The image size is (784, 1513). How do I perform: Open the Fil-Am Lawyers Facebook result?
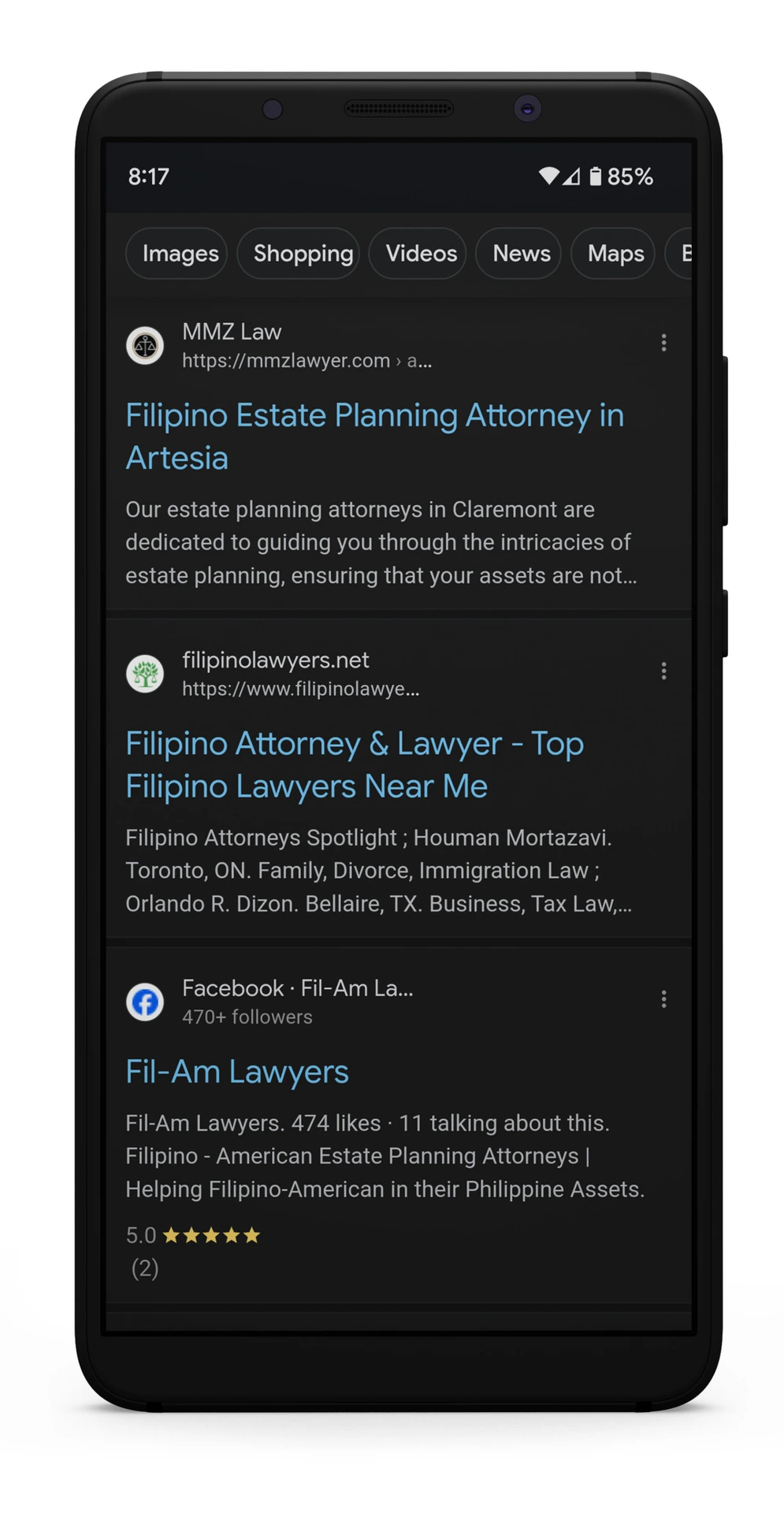point(236,1072)
